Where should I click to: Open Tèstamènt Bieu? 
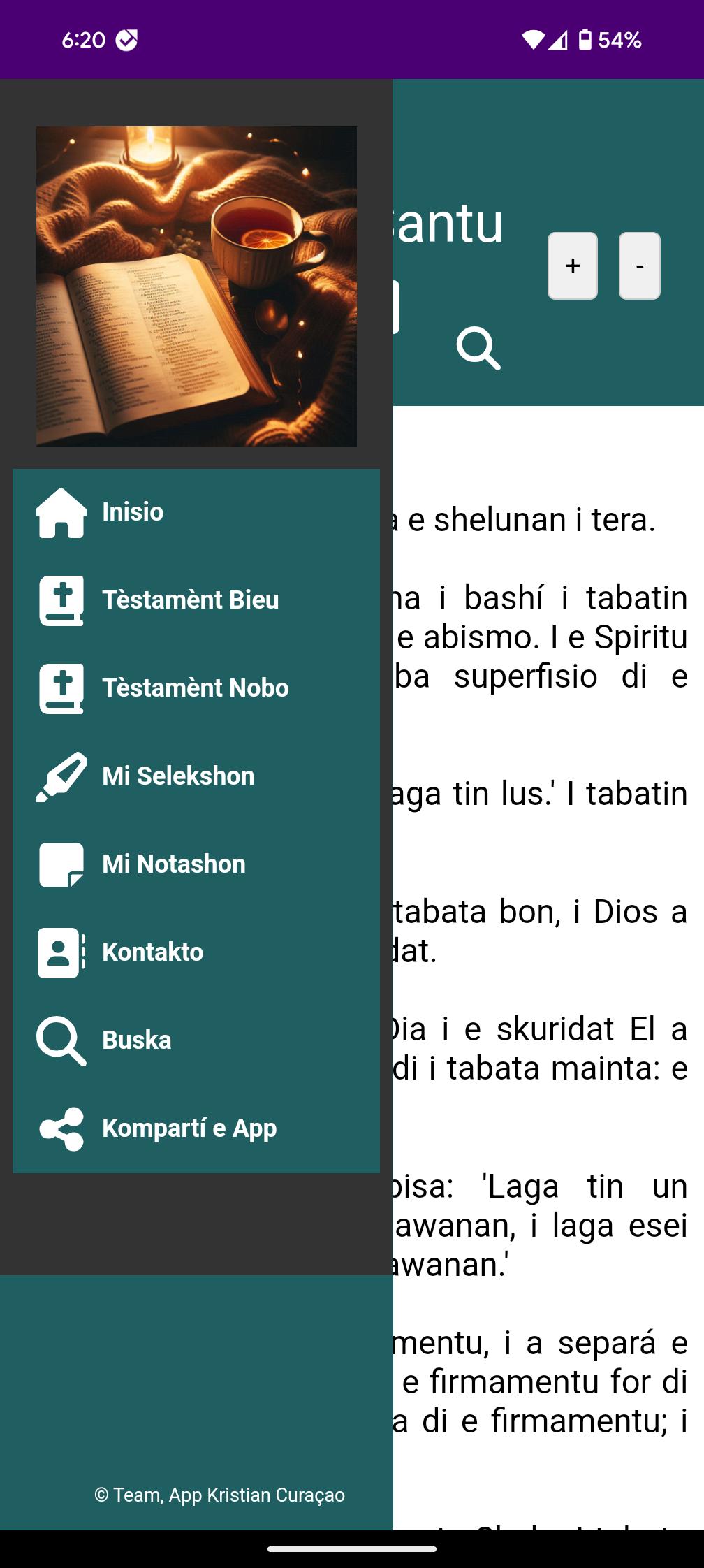tap(196, 600)
